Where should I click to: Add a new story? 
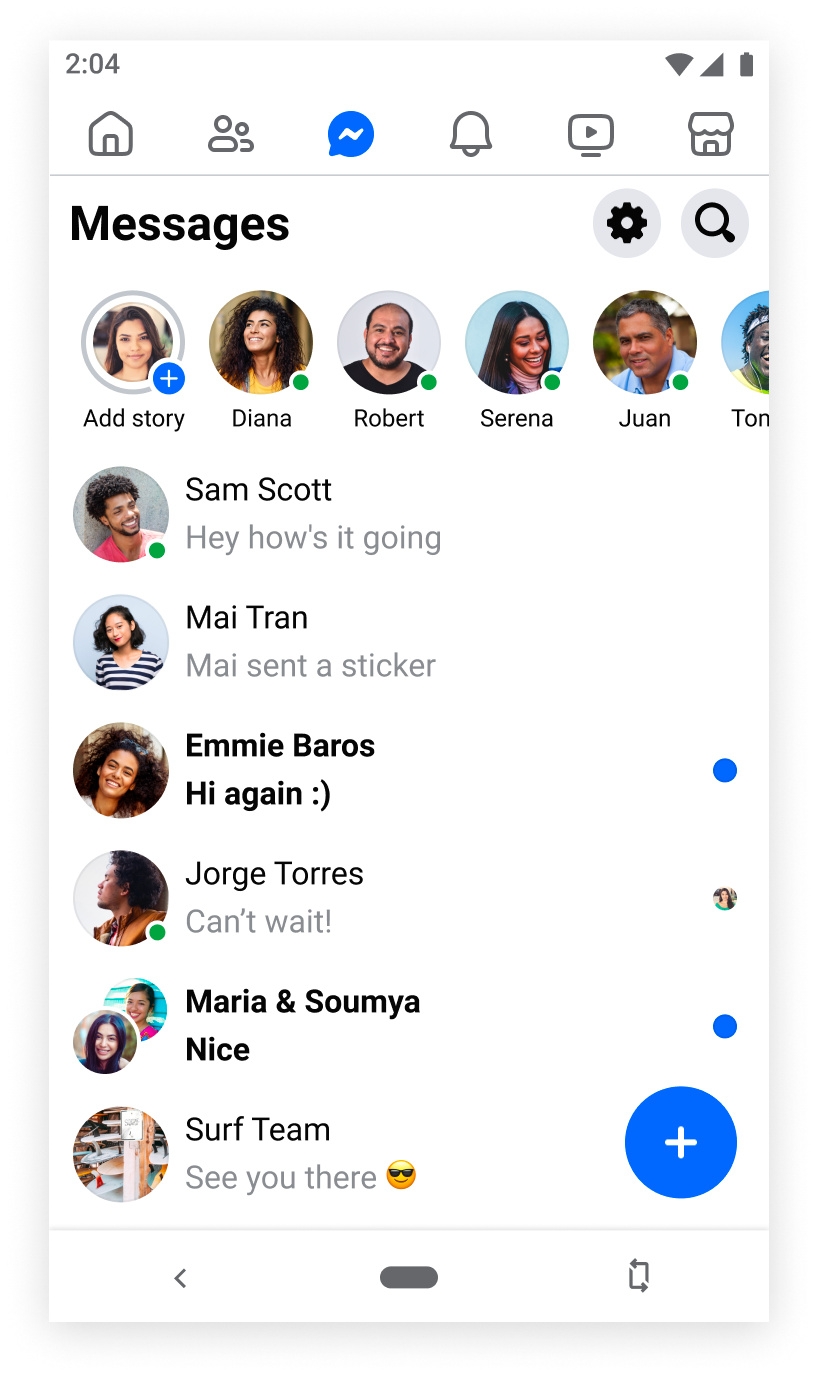(133, 343)
